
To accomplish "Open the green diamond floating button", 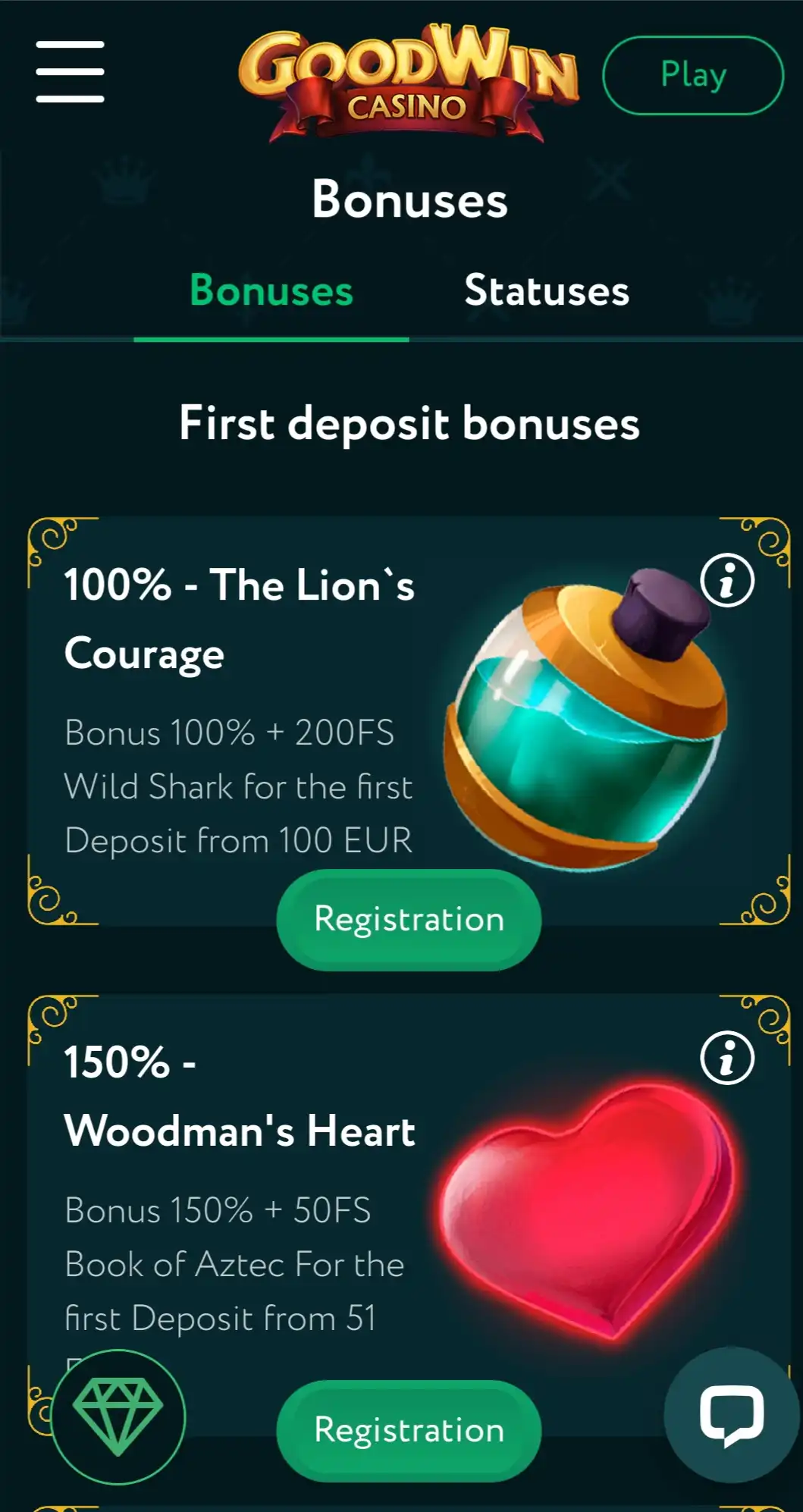I will [x=118, y=1416].
